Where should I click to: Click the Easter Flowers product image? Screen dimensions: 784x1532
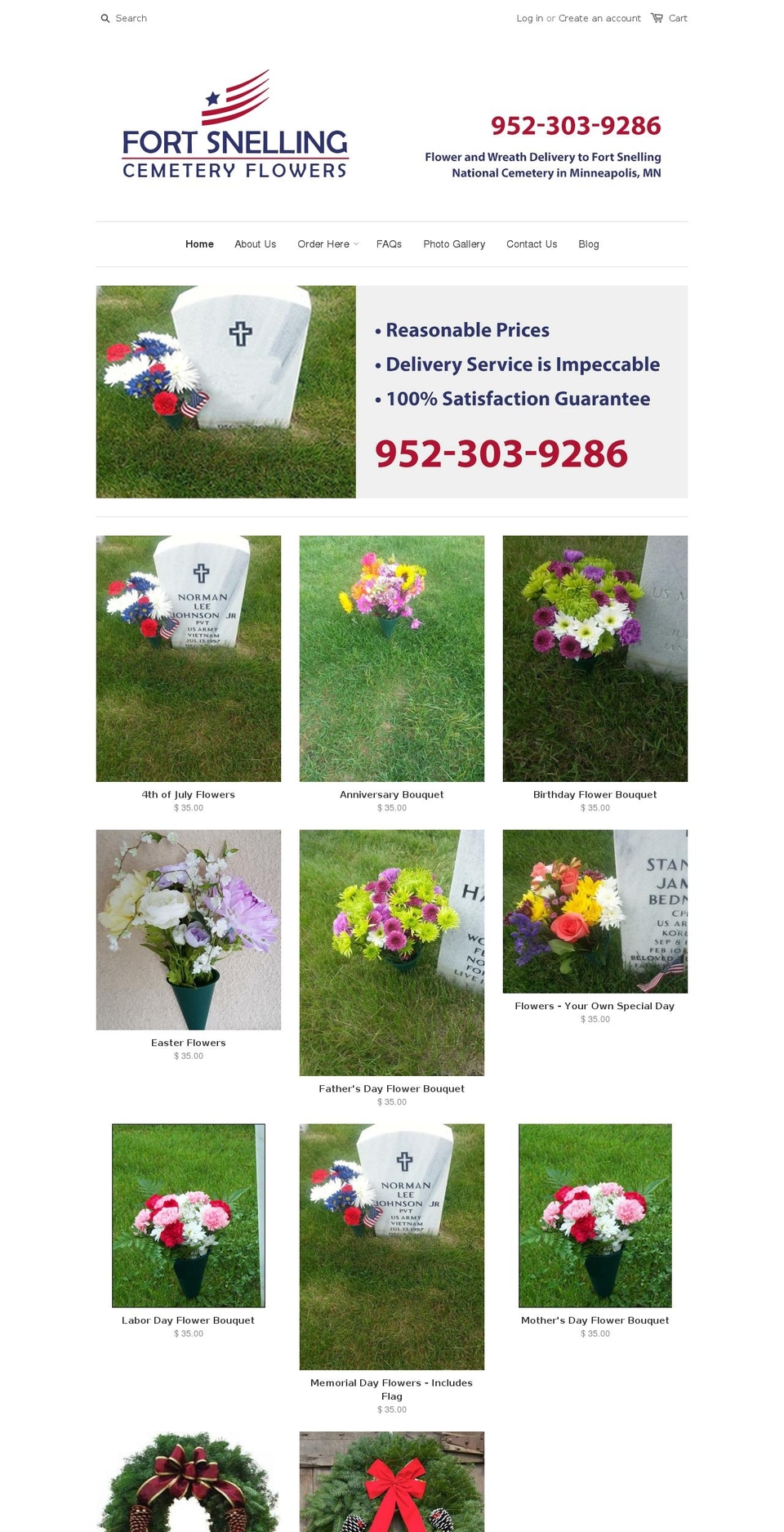click(188, 930)
